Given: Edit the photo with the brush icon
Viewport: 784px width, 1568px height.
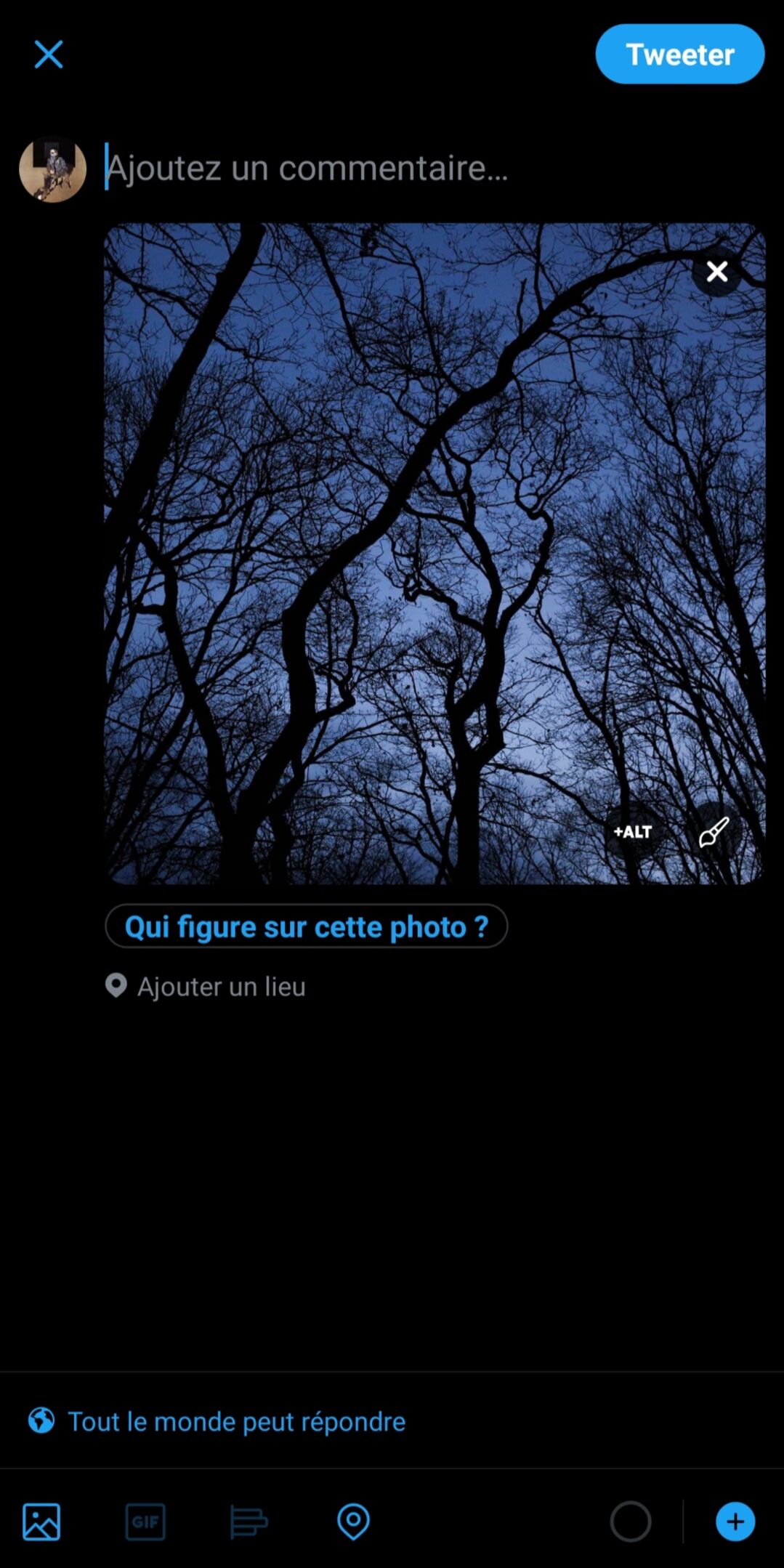Looking at the screenshot, I should (714, 832).
